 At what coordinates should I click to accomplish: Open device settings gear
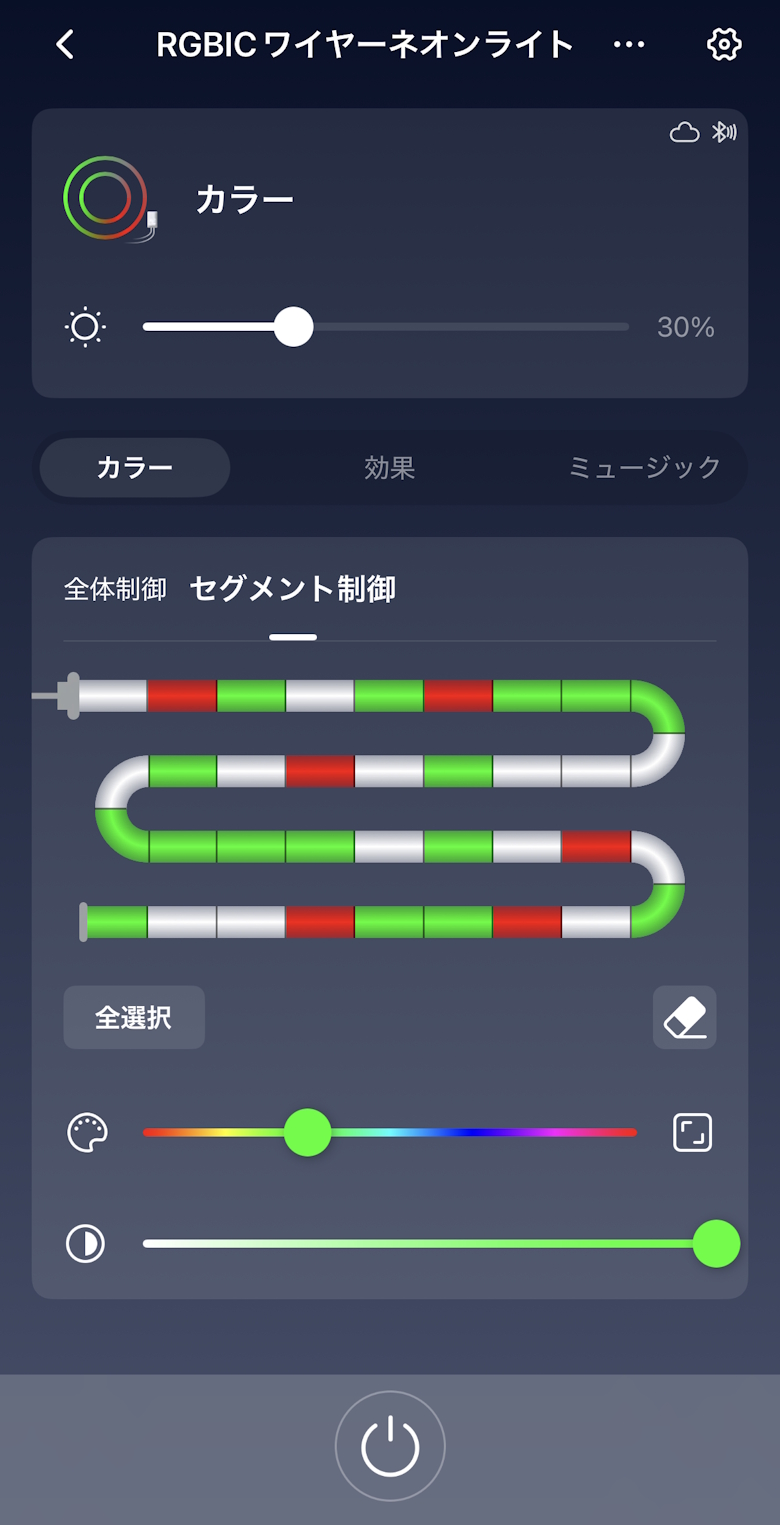(723, 45)
